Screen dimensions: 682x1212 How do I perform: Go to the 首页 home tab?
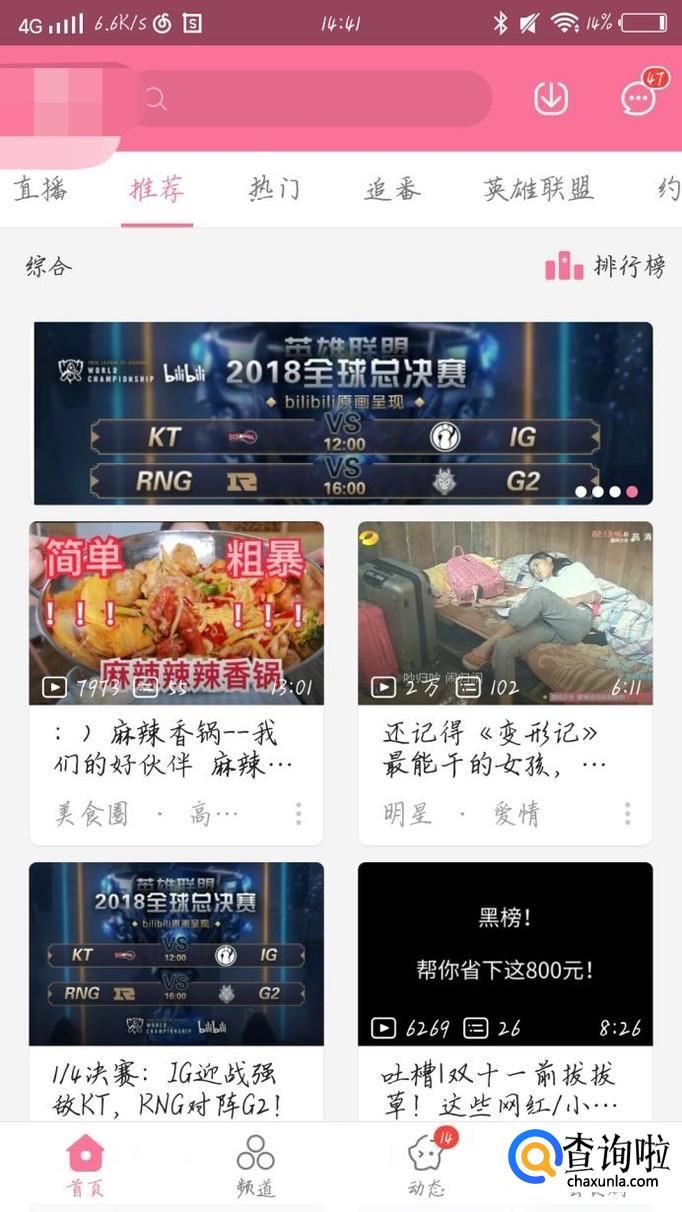click(86, 1166)
